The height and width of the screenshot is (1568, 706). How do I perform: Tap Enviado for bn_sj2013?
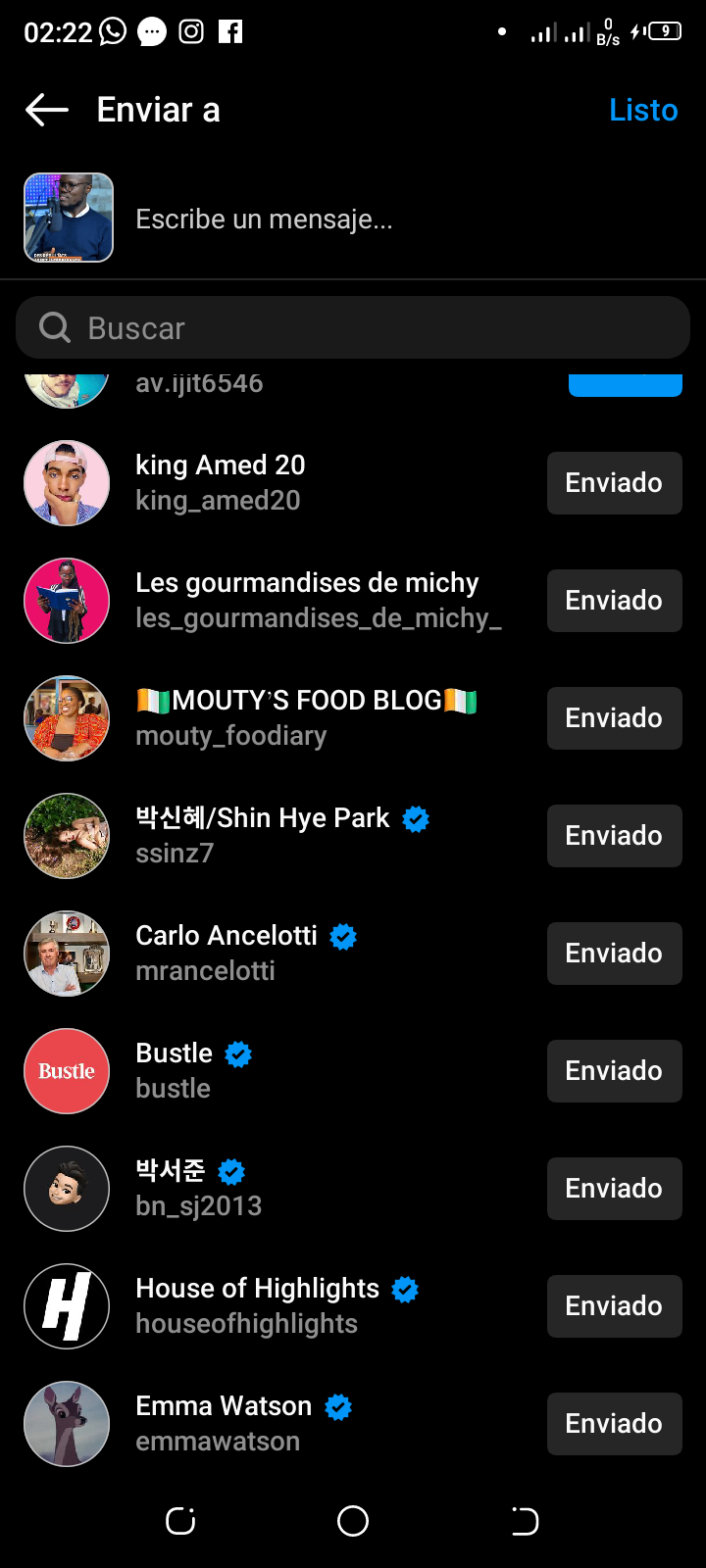pos(614,1189)
